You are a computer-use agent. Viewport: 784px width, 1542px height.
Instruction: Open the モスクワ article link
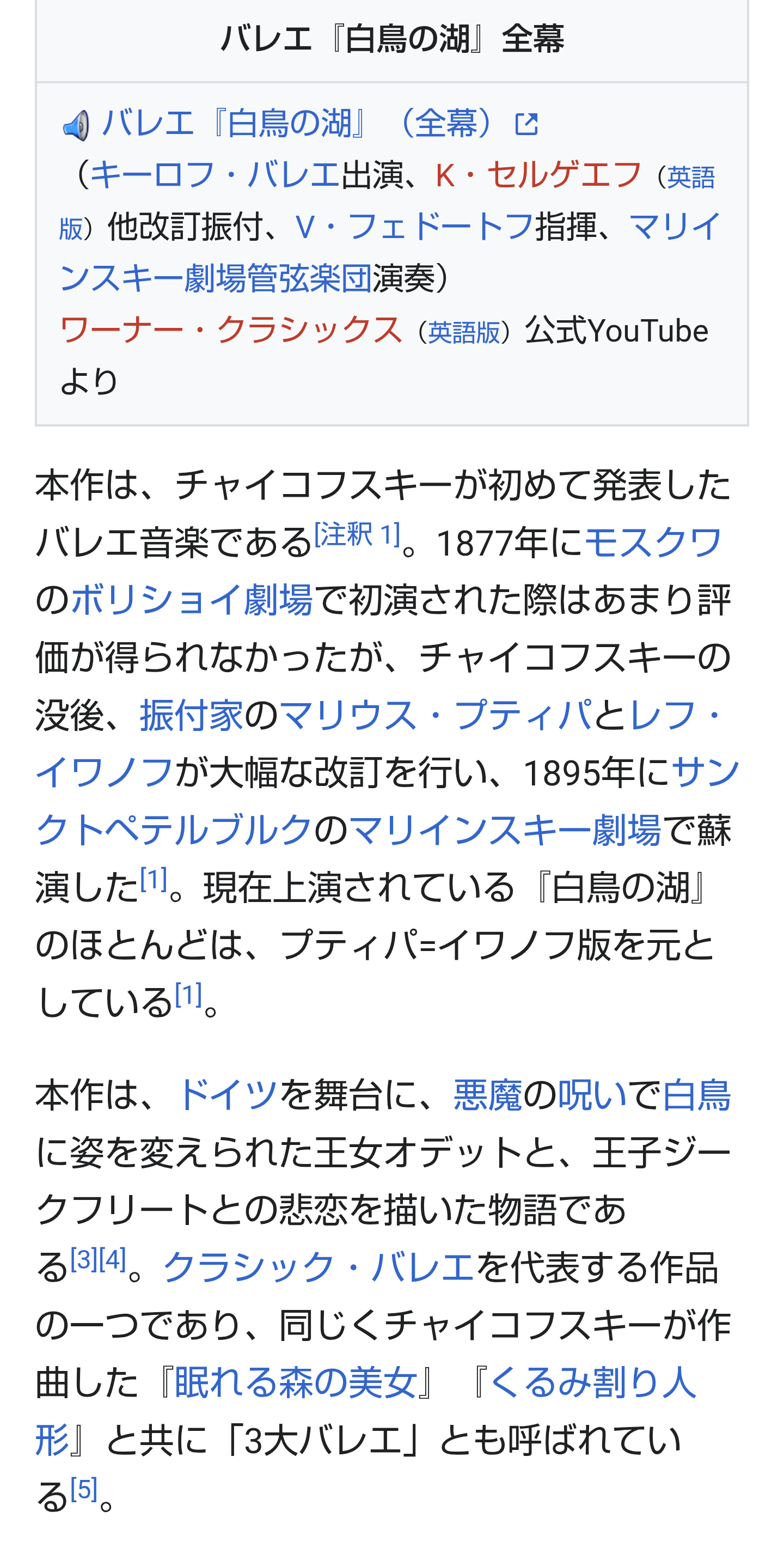653,543
